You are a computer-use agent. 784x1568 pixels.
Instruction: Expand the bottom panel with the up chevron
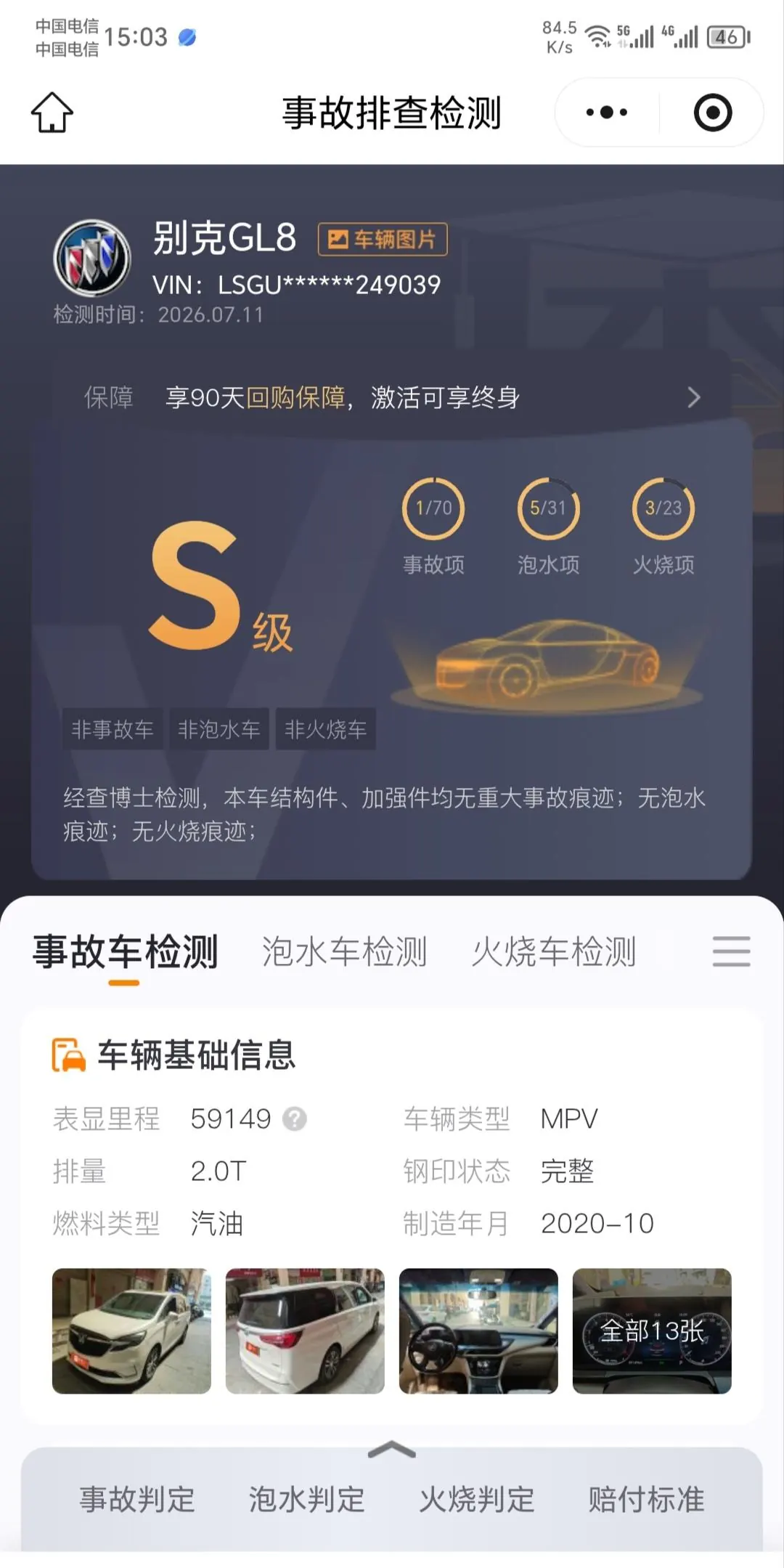click(x=392, y=1450)
